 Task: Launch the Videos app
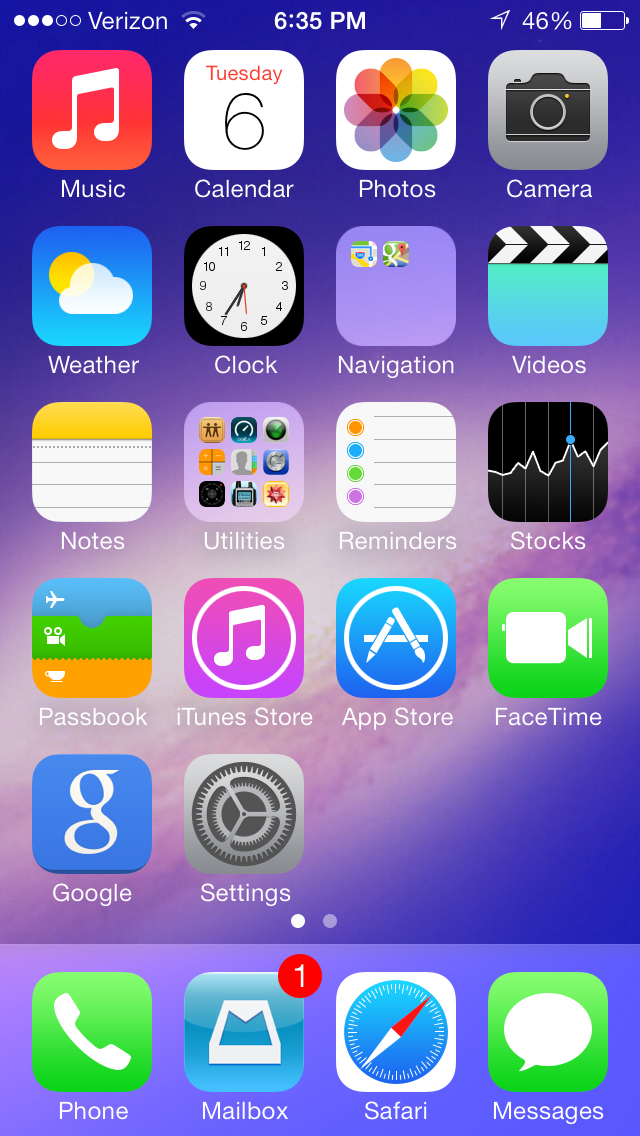click(x=548, y=286)
